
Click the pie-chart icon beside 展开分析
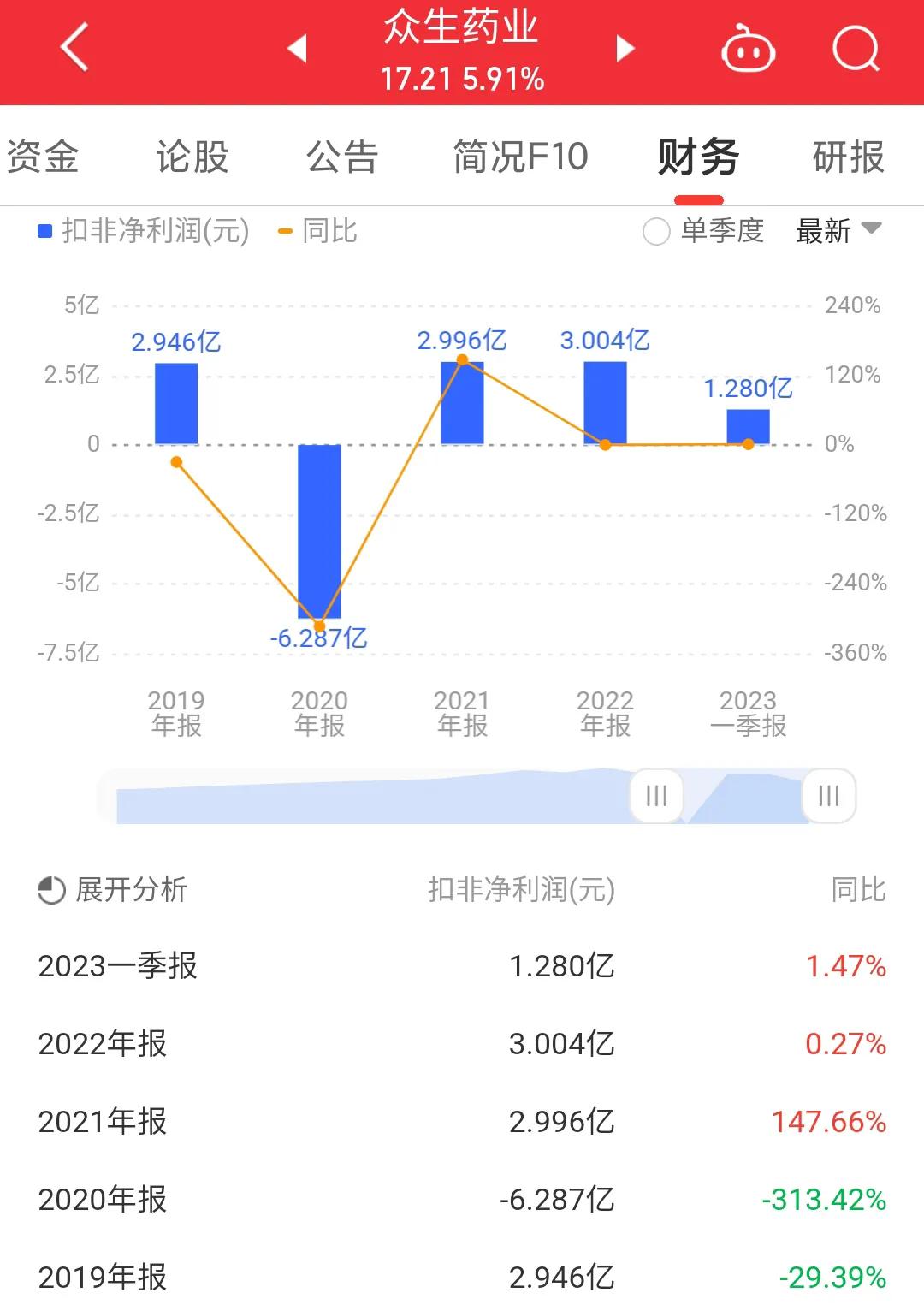click(49, 890)
